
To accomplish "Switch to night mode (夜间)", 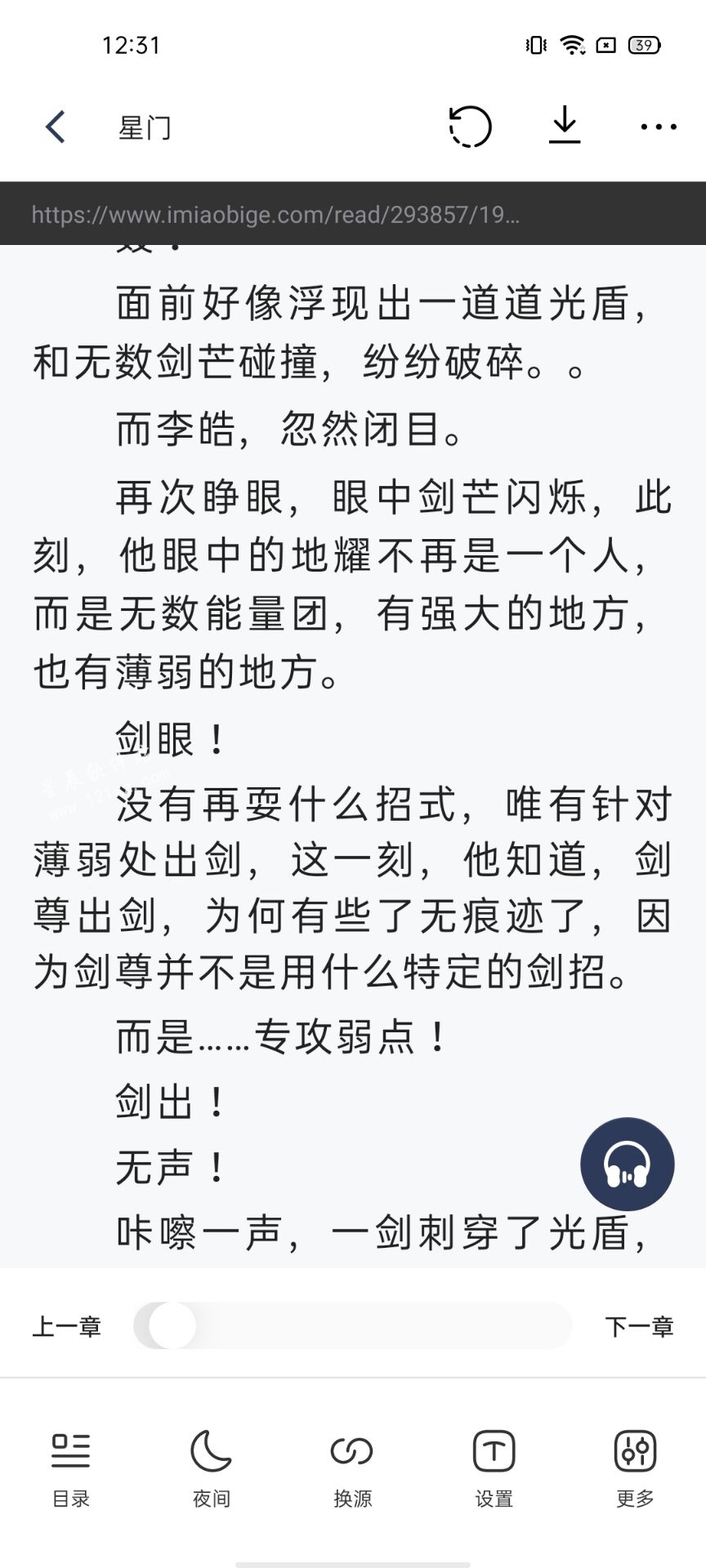I will (x=212, y=1469).
